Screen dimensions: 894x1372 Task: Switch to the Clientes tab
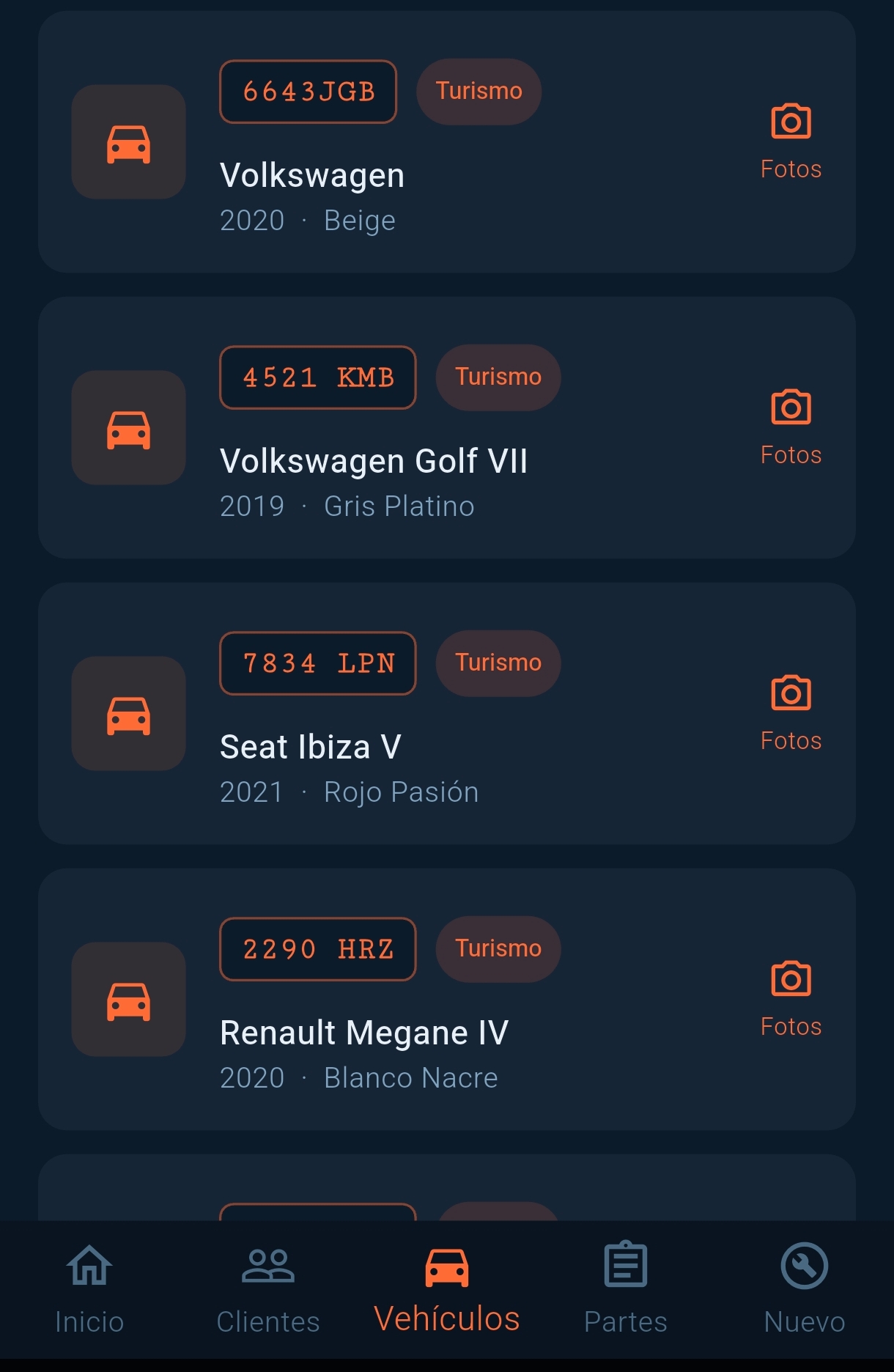(268, 1288)
